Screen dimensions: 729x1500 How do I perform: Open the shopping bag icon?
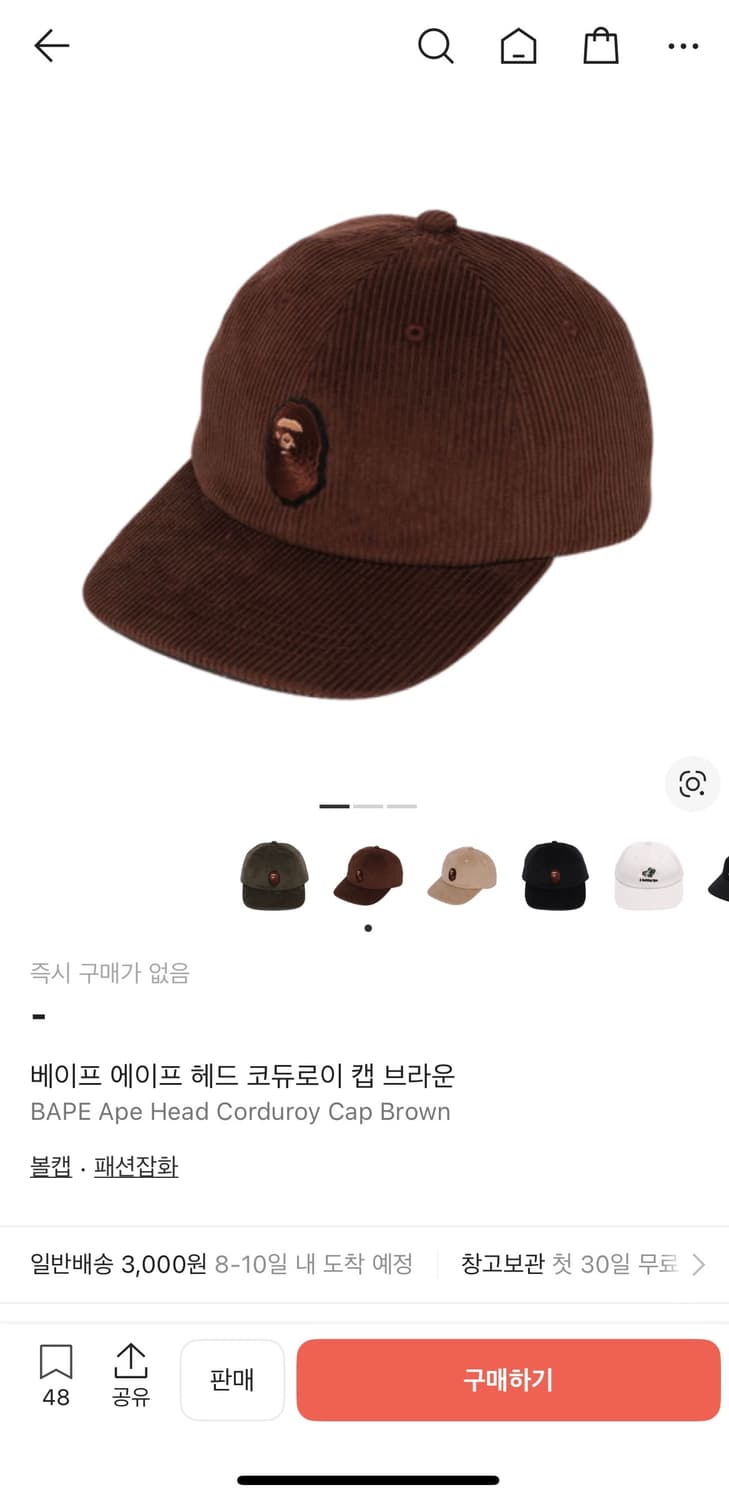[600, 45]
